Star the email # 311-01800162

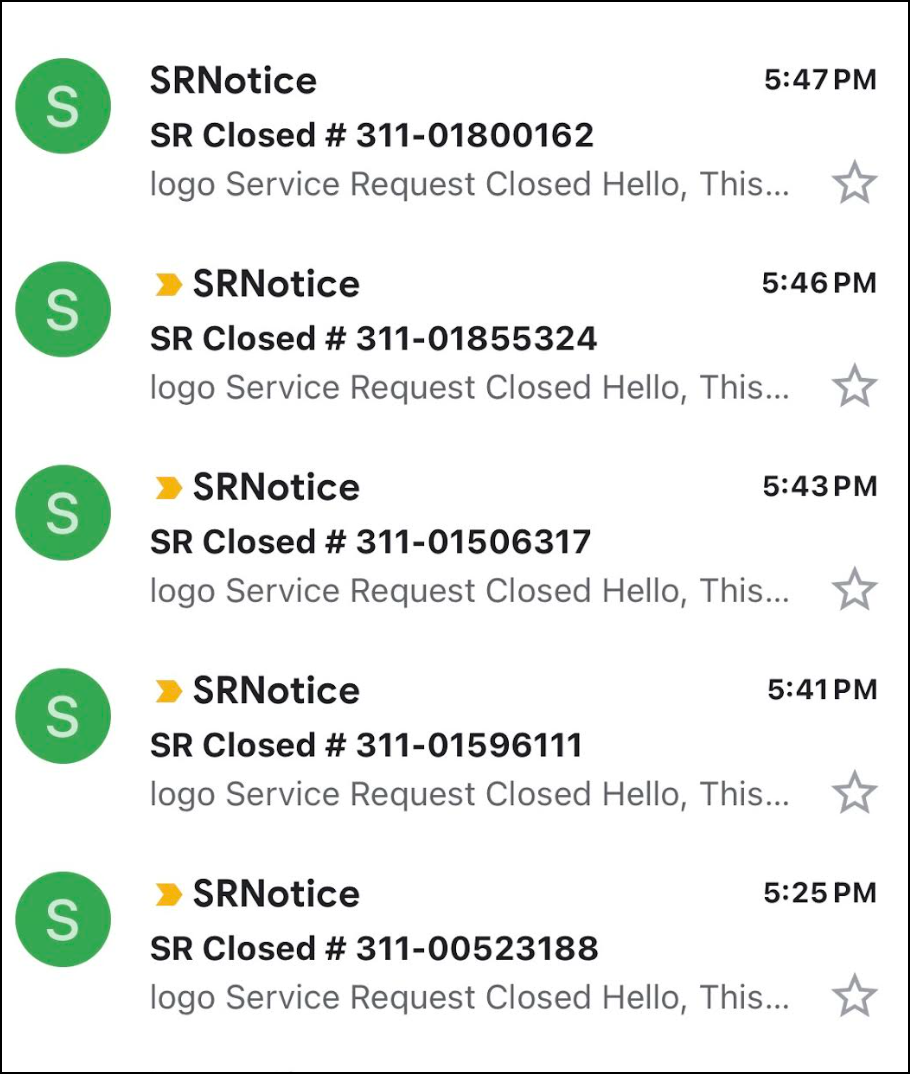coord(854,184)
